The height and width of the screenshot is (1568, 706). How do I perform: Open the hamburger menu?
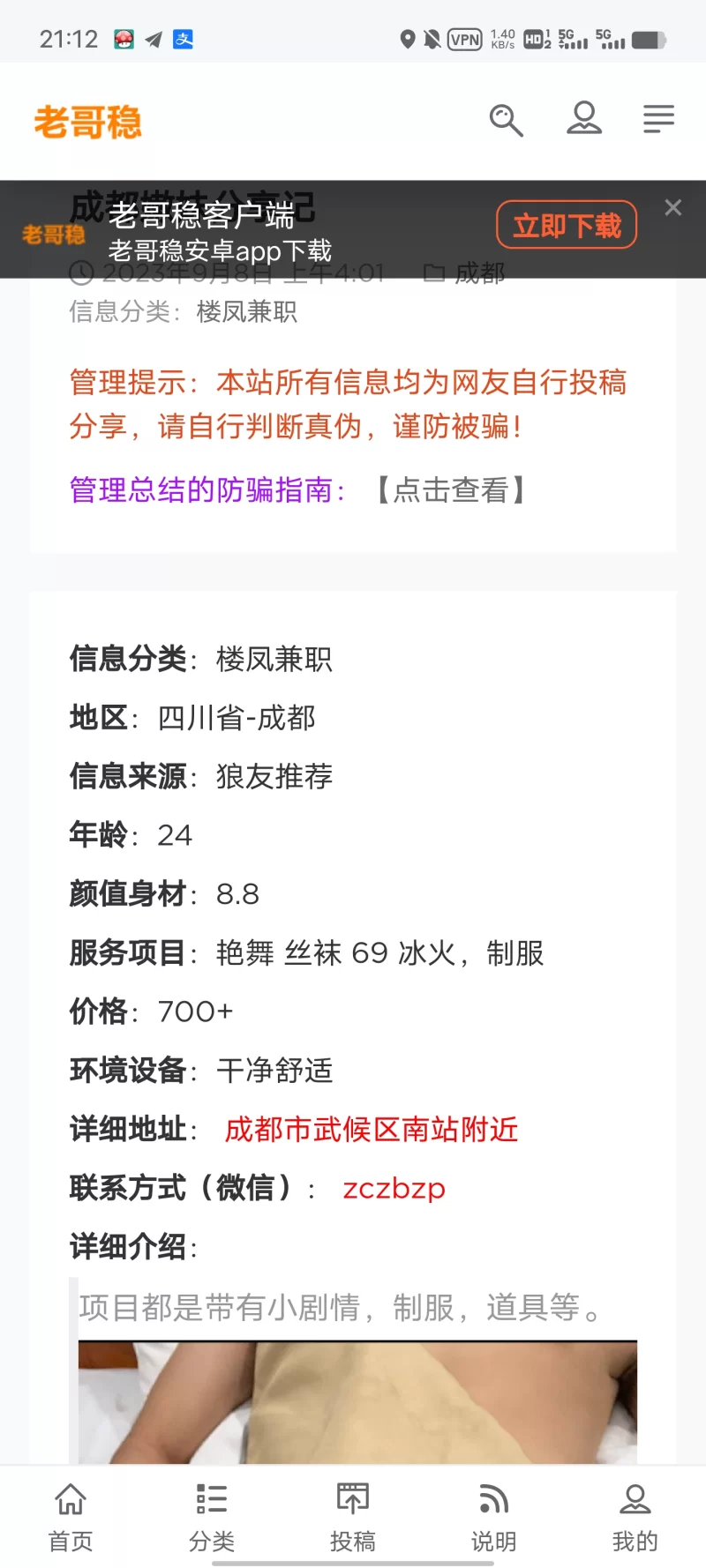(x=658, y=119)
